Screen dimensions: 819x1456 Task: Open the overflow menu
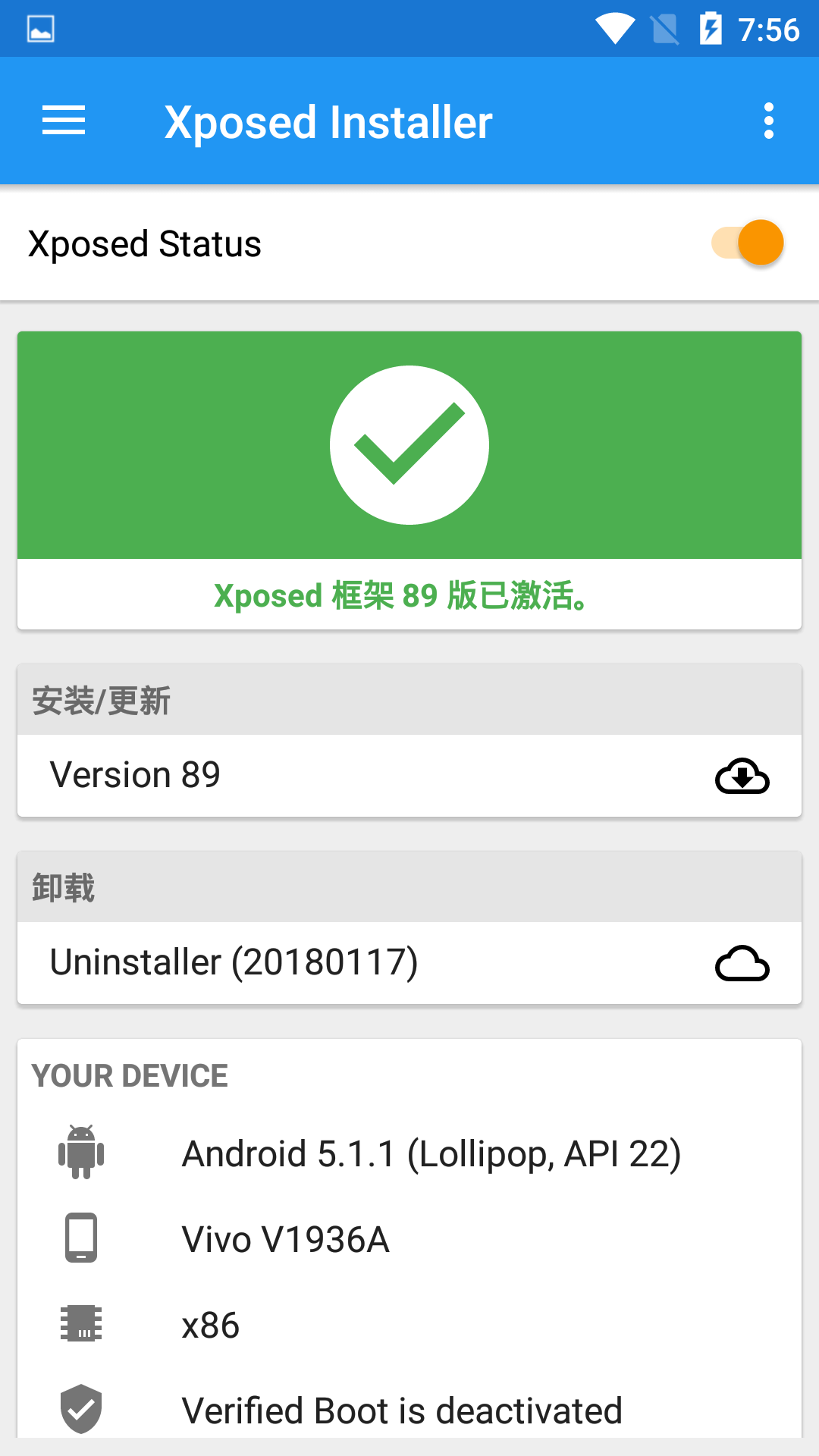point(769,121)
